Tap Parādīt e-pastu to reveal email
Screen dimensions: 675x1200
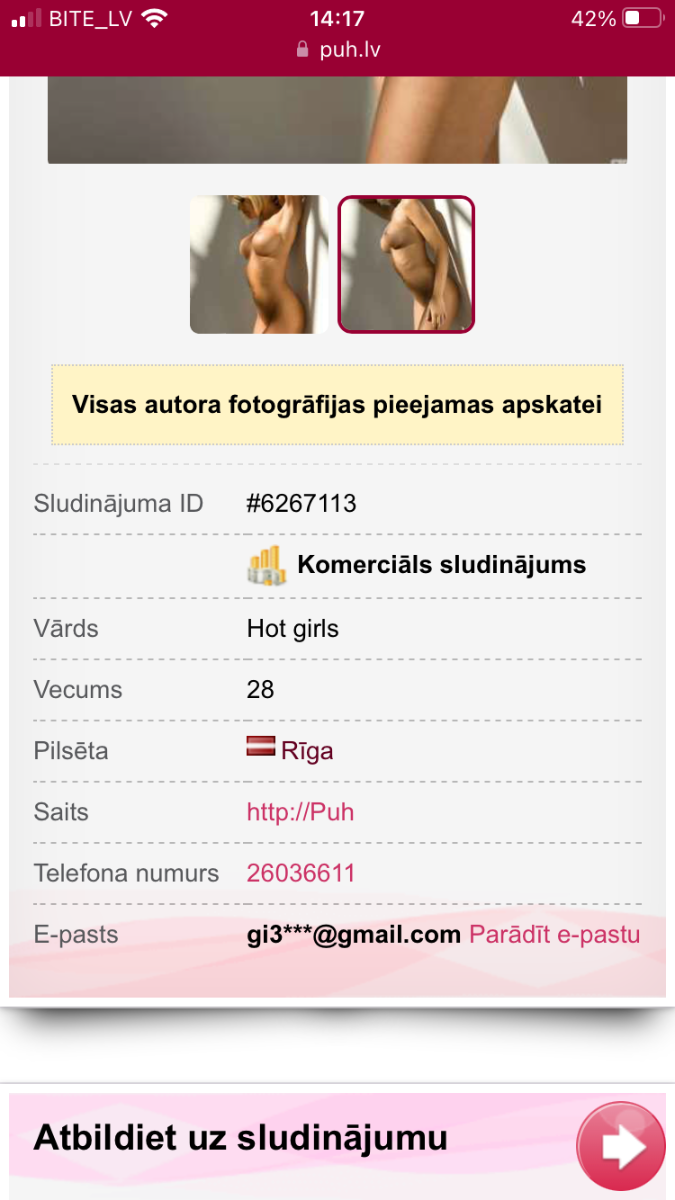(554, 935)
